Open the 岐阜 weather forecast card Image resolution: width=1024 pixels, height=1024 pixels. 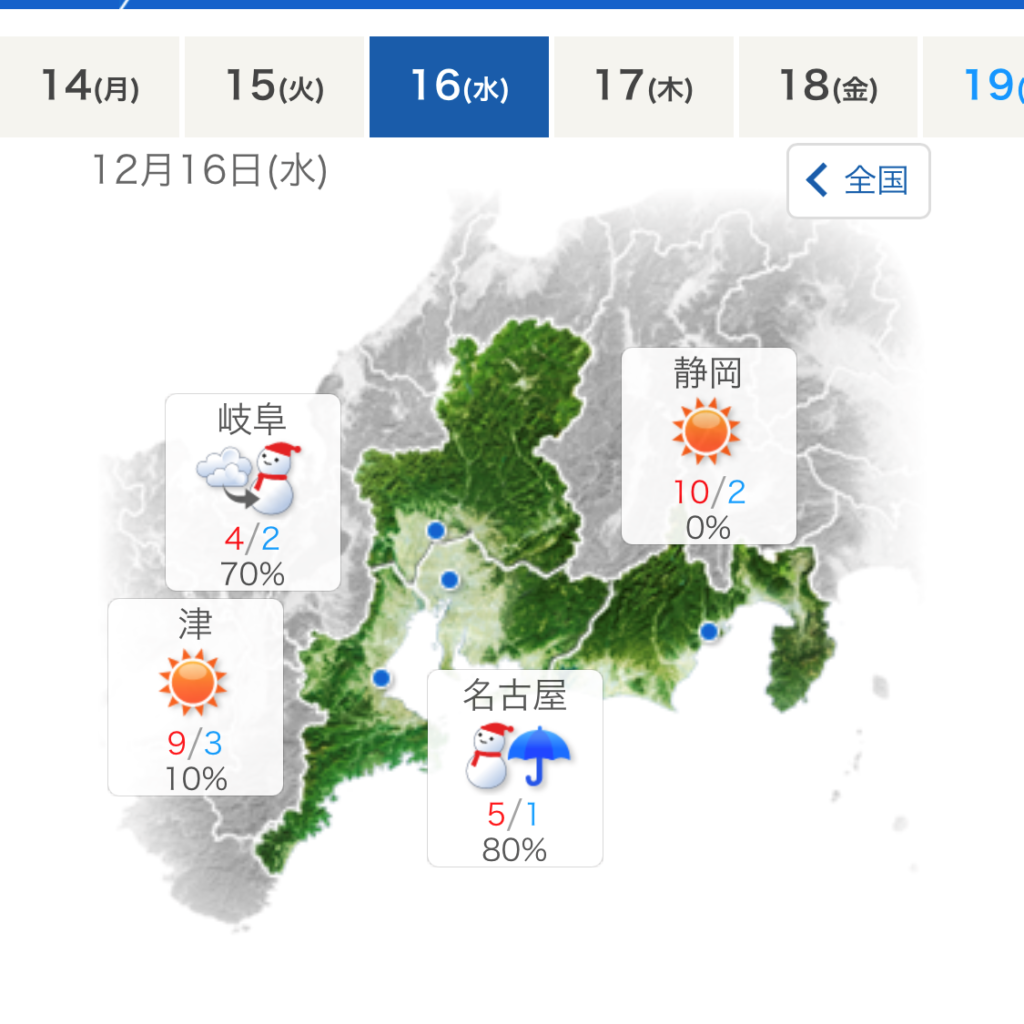click(252, 492)
